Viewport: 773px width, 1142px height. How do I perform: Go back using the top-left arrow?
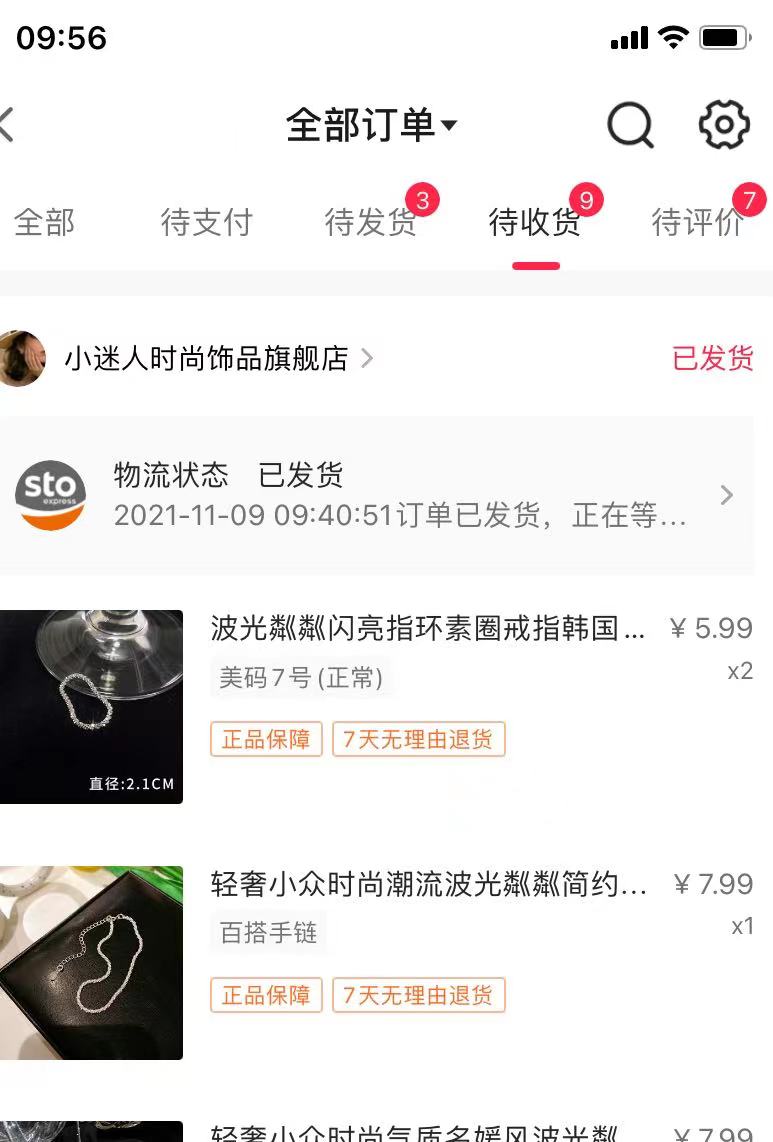tap(8, 125)
